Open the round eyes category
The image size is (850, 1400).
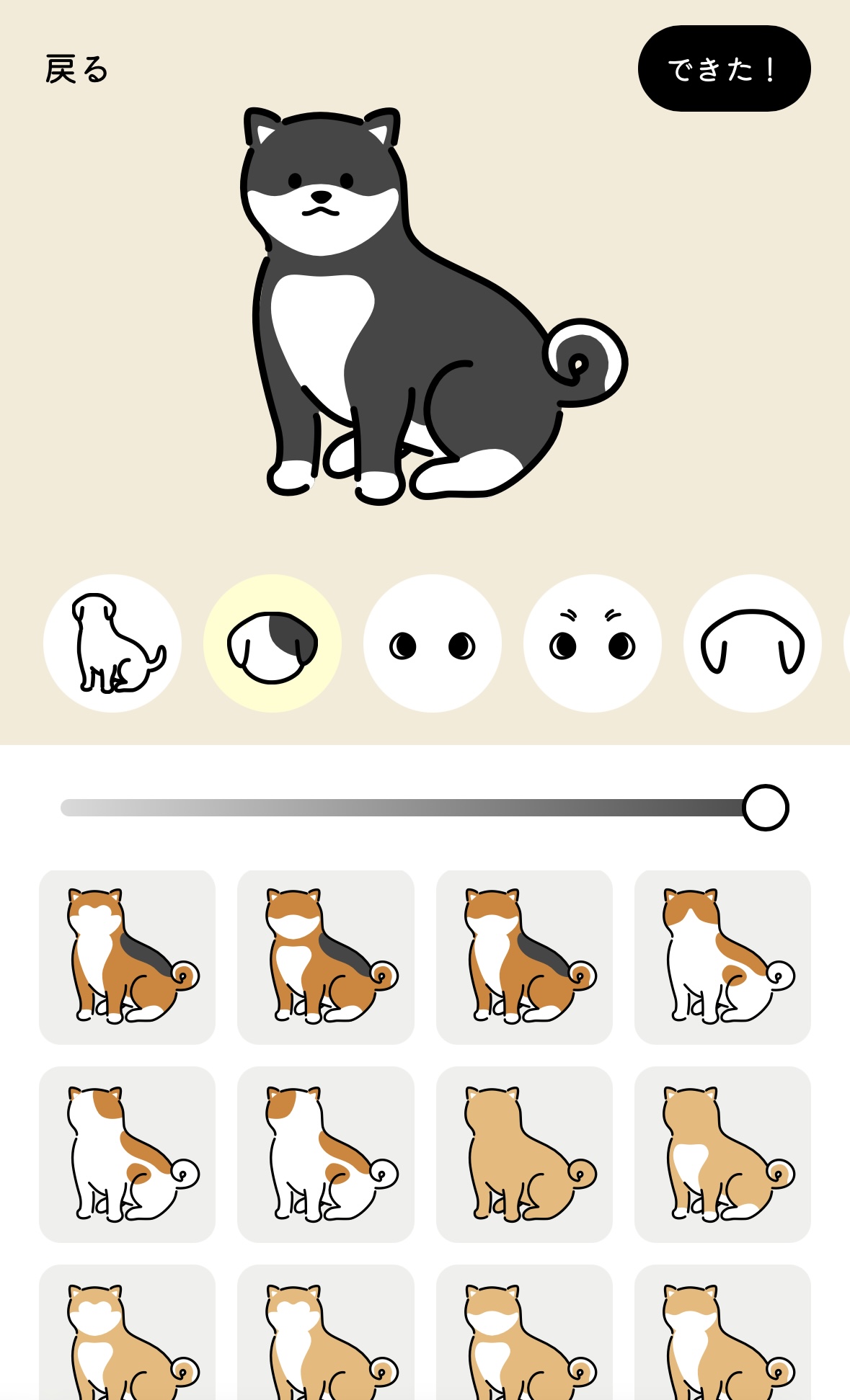(x=433, y=643)
